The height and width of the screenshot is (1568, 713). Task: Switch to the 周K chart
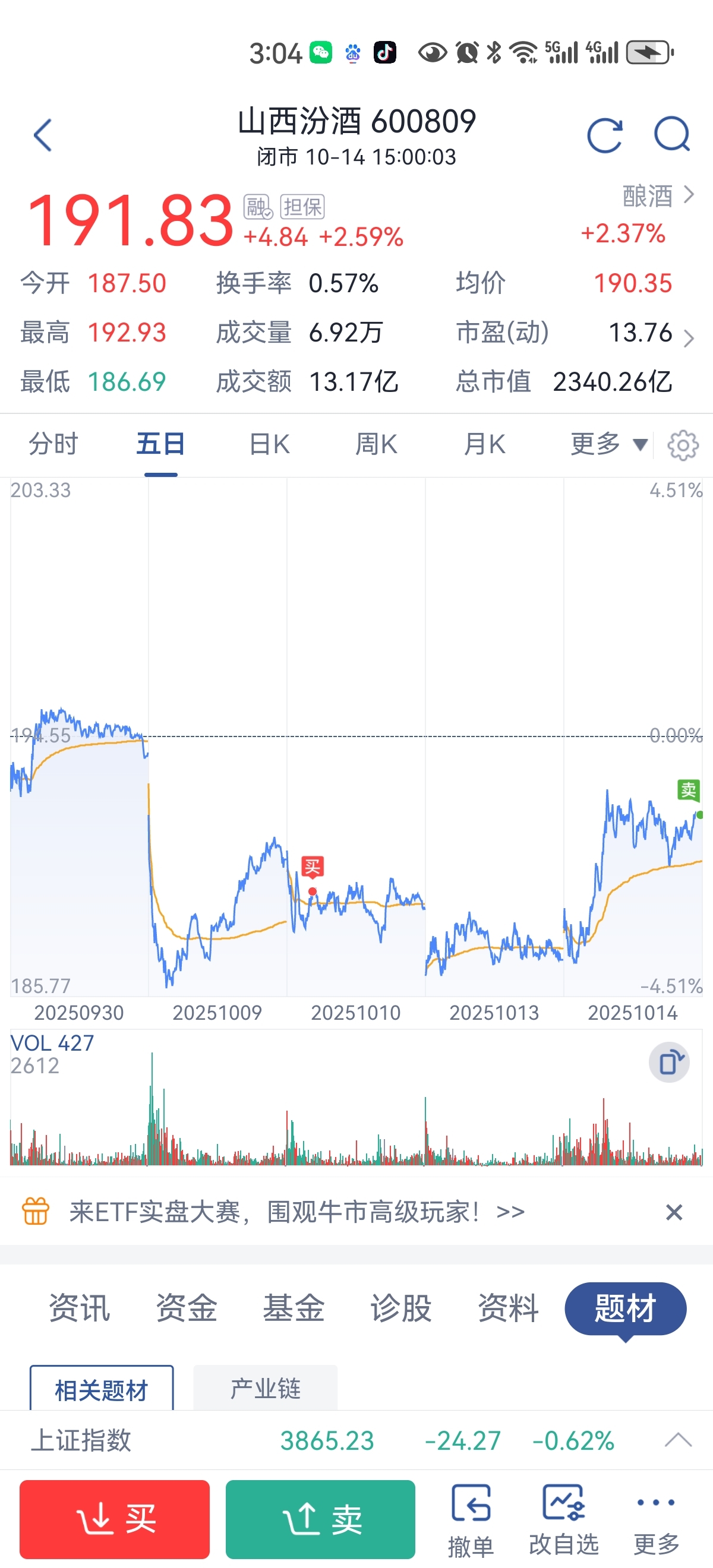[376, 444]
